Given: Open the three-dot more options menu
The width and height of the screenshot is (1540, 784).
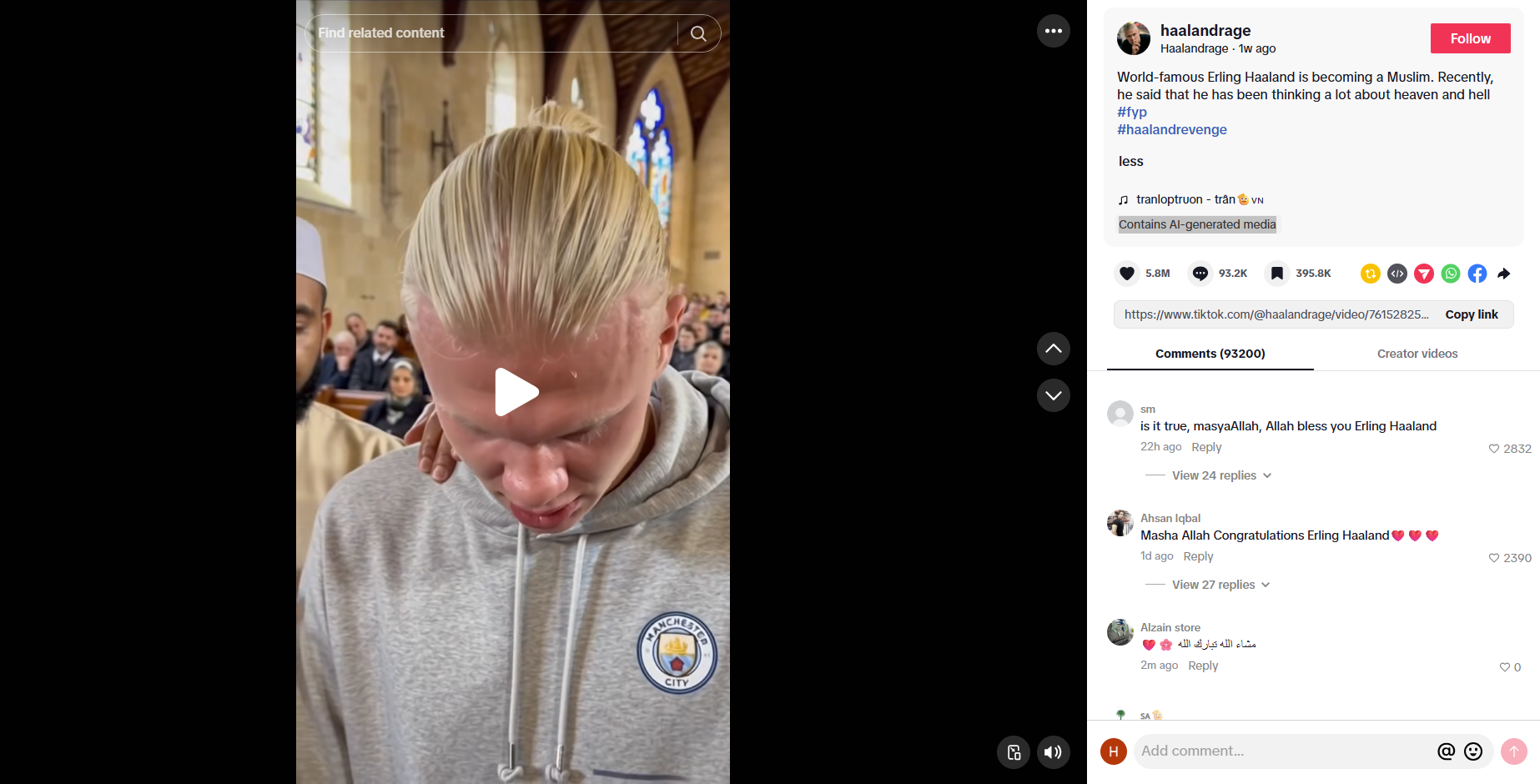Looking at the screenshot, I should tap(1053, 31).
